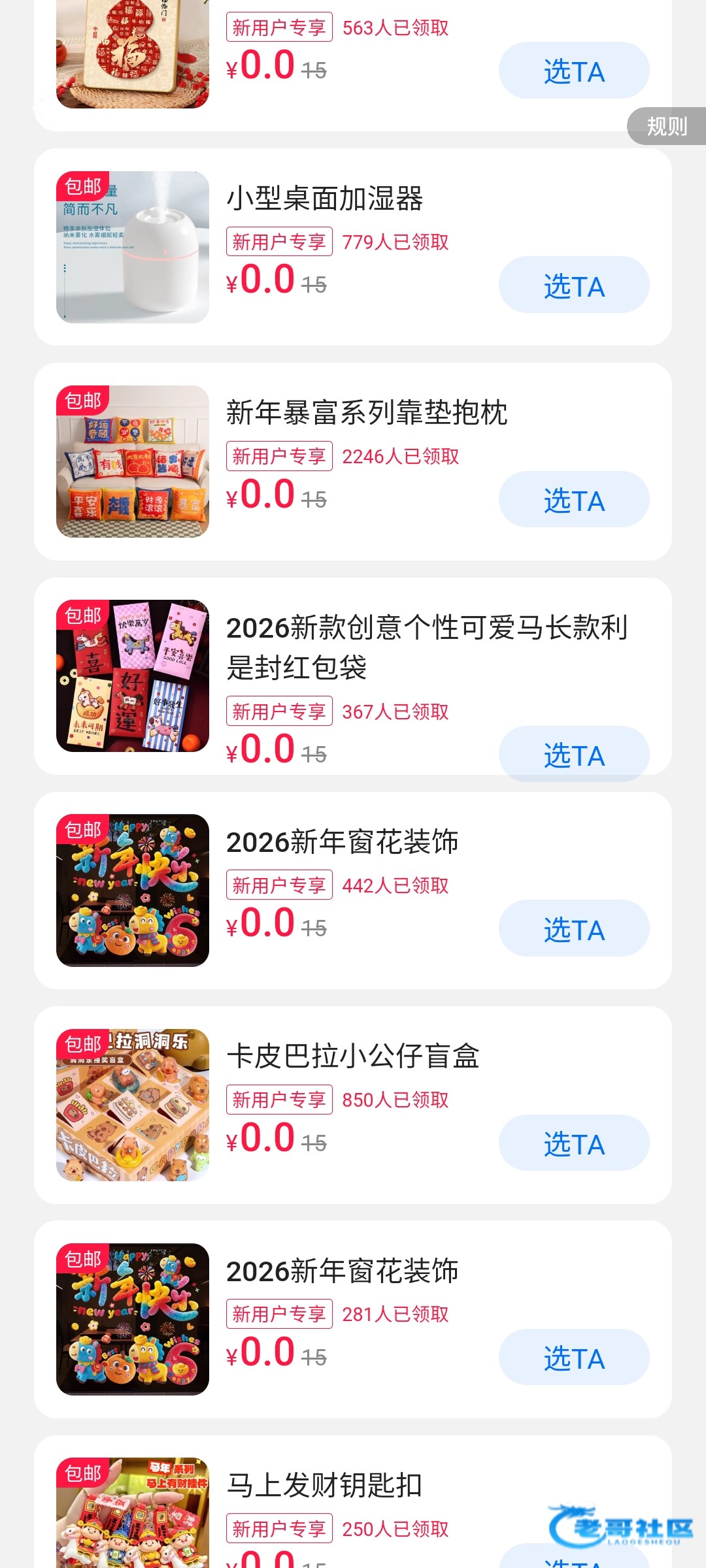Choose 选TA for 窗花装饰 with 281人已领取
The height and width of the screenshot is (1568, 706).
574,1358
